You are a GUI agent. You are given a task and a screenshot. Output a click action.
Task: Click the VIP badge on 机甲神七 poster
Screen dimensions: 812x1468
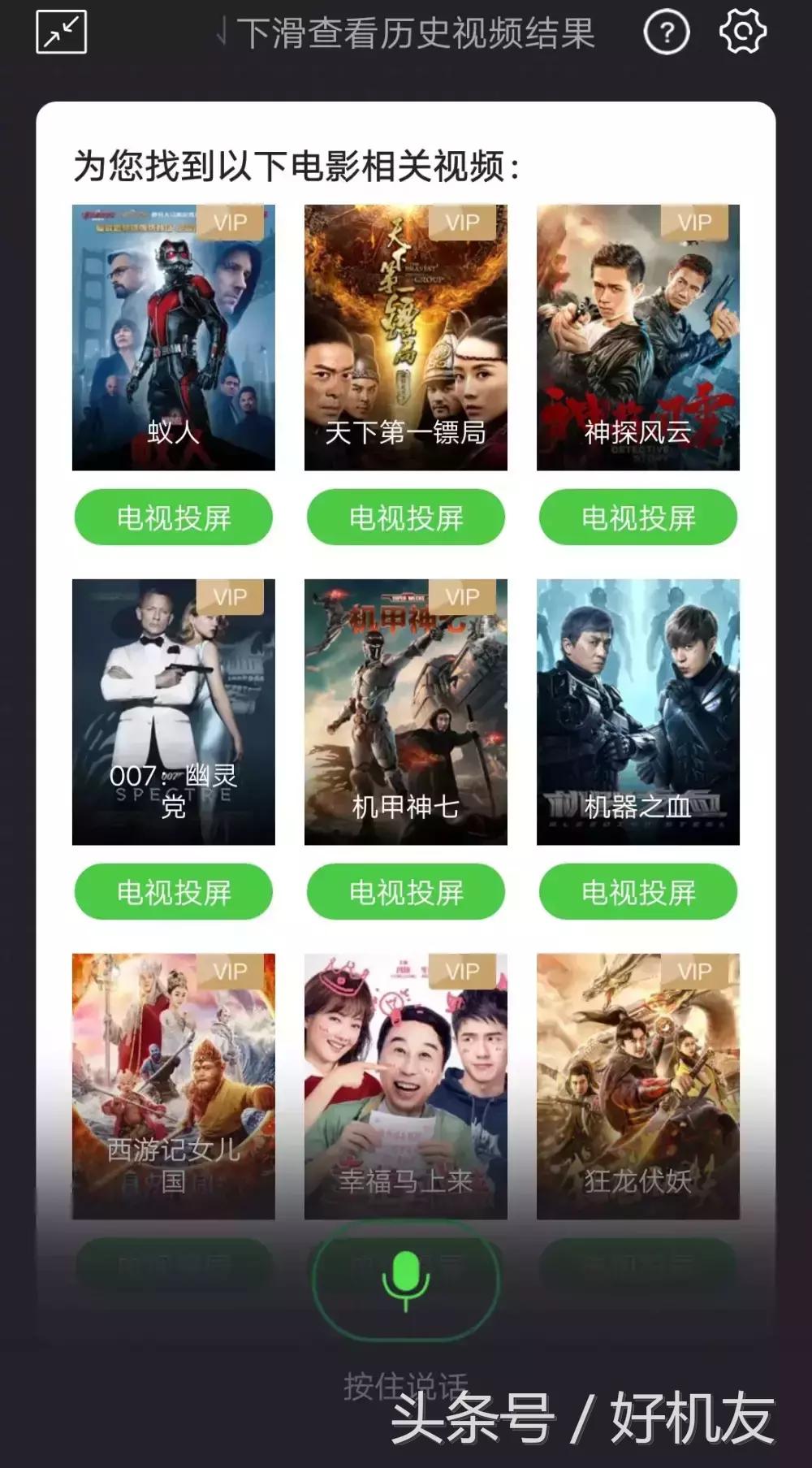click(460, 595)
